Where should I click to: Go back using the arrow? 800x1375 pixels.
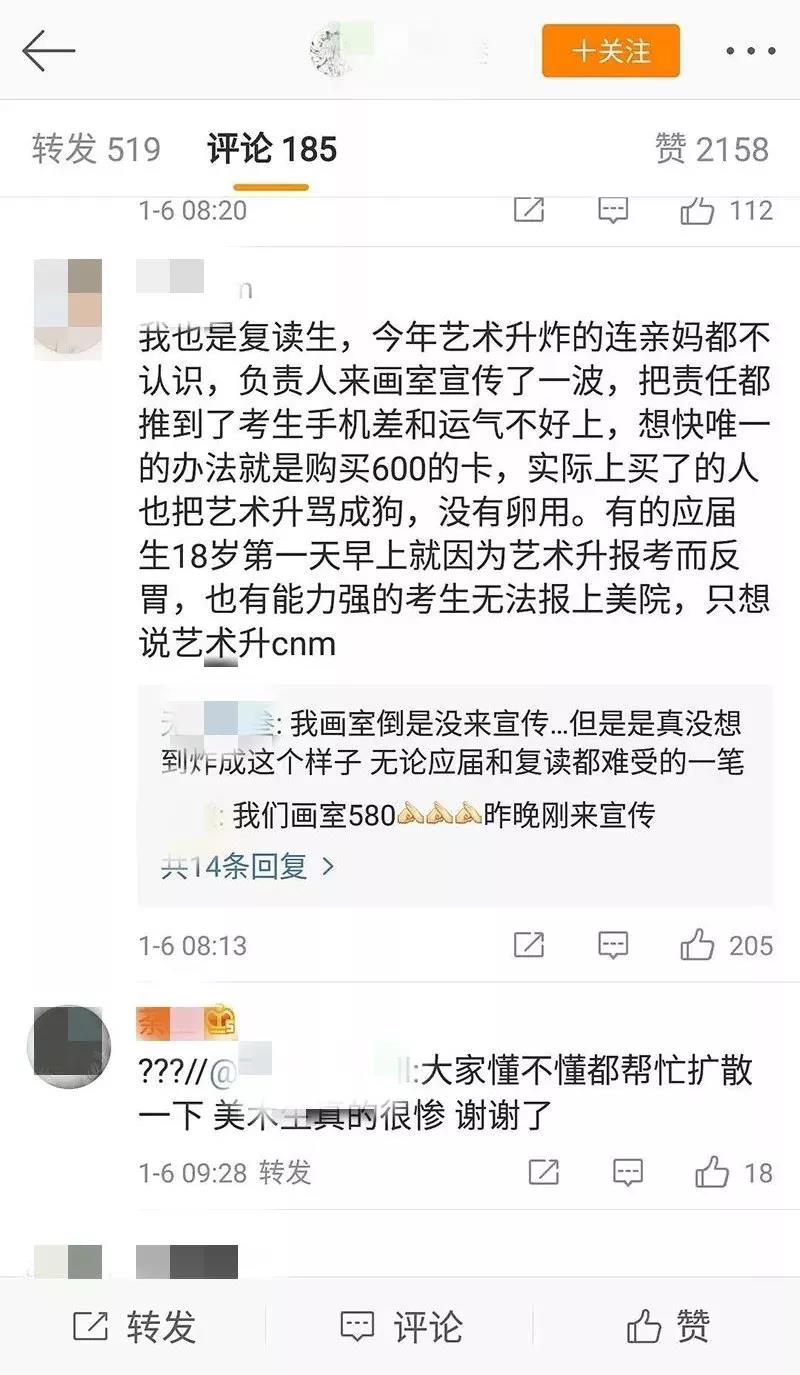(x=48, y=51)
